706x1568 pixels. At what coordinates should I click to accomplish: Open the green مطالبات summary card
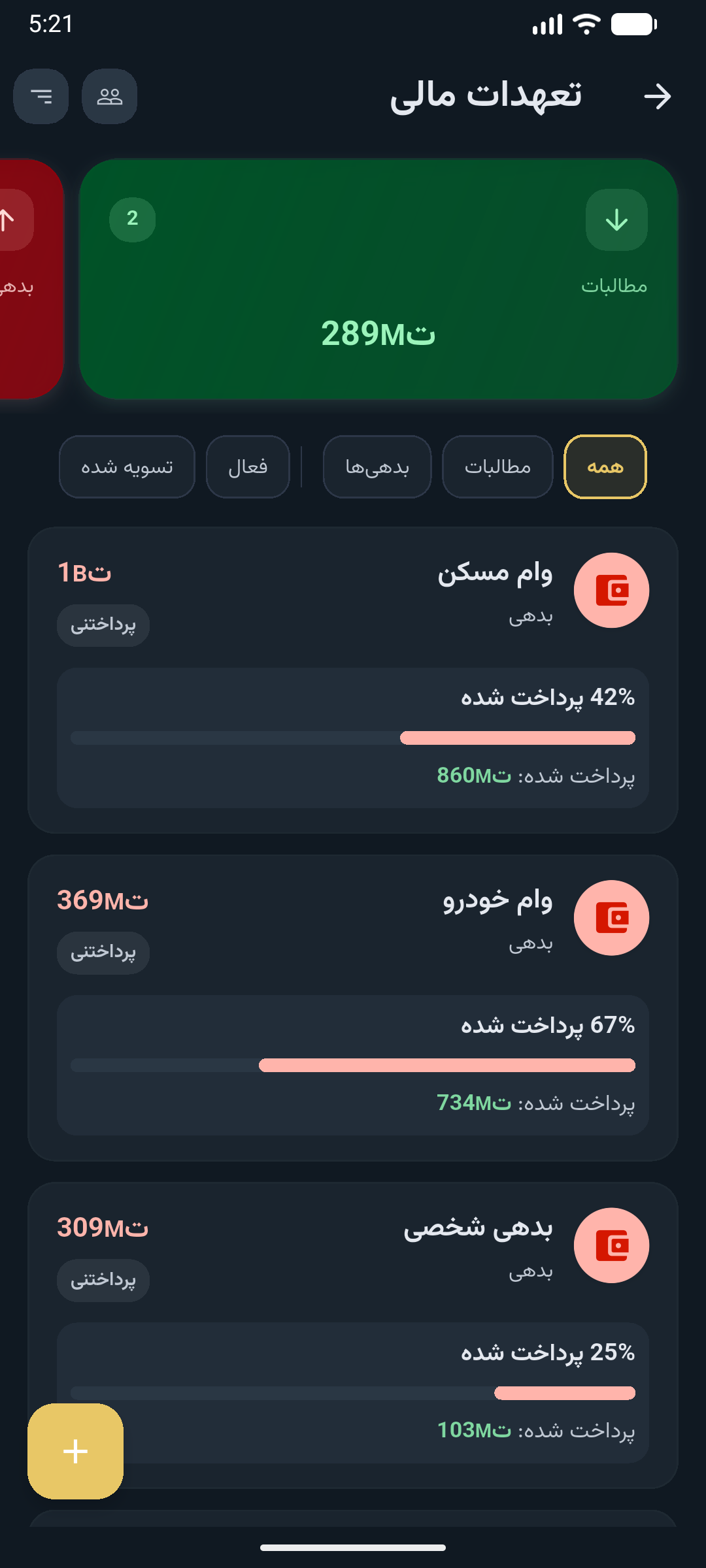(x=378, y=279)
